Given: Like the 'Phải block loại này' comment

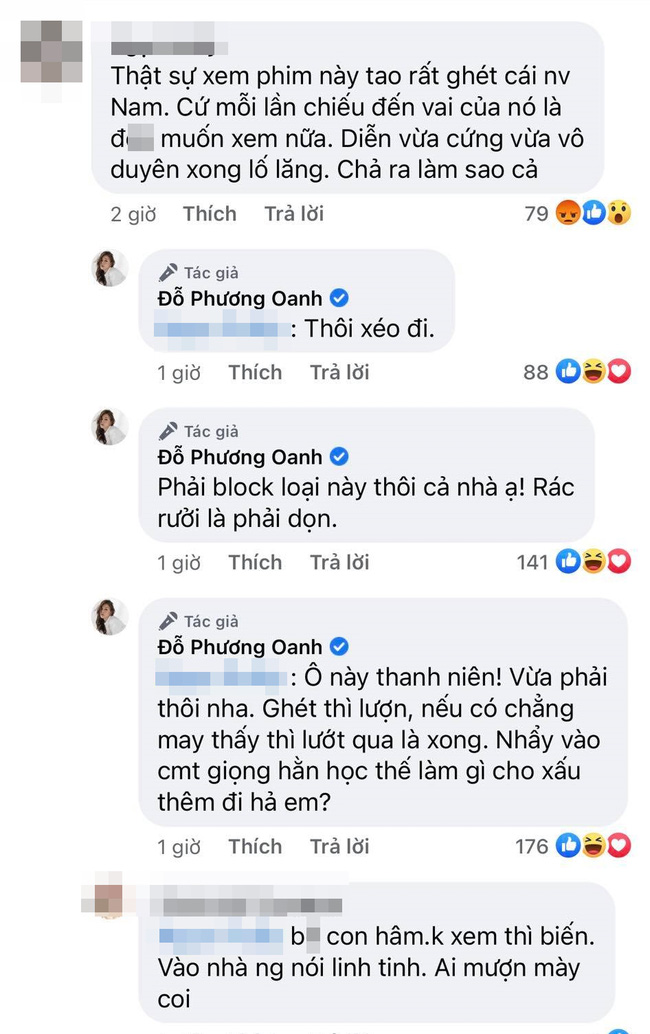Looking at the screenshot, I should coord(255,562).
